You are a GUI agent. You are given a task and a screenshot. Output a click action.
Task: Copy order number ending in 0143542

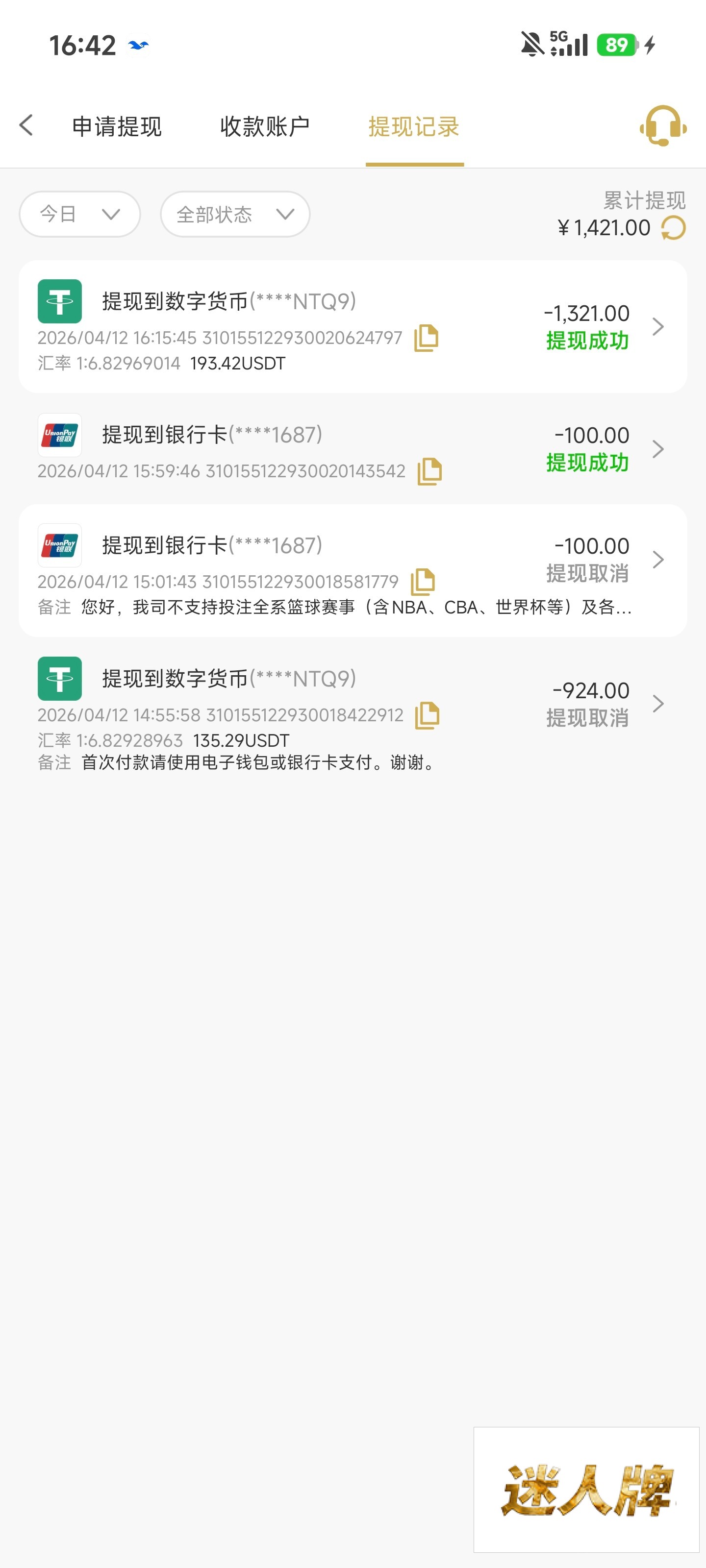(x=429, y=471)
